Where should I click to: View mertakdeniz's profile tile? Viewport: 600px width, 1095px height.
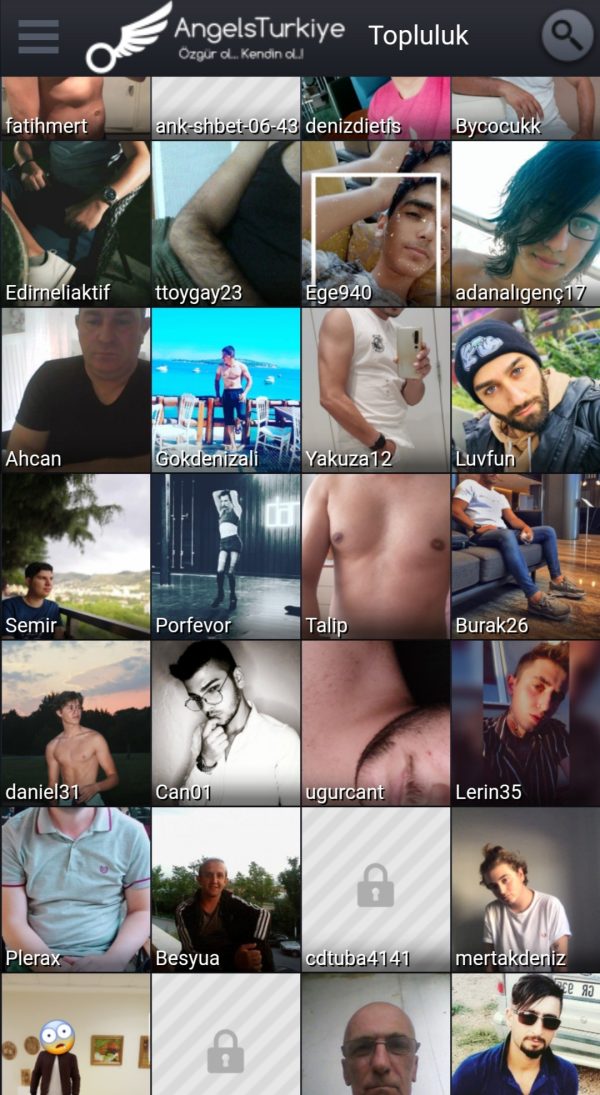coord(525,889)
